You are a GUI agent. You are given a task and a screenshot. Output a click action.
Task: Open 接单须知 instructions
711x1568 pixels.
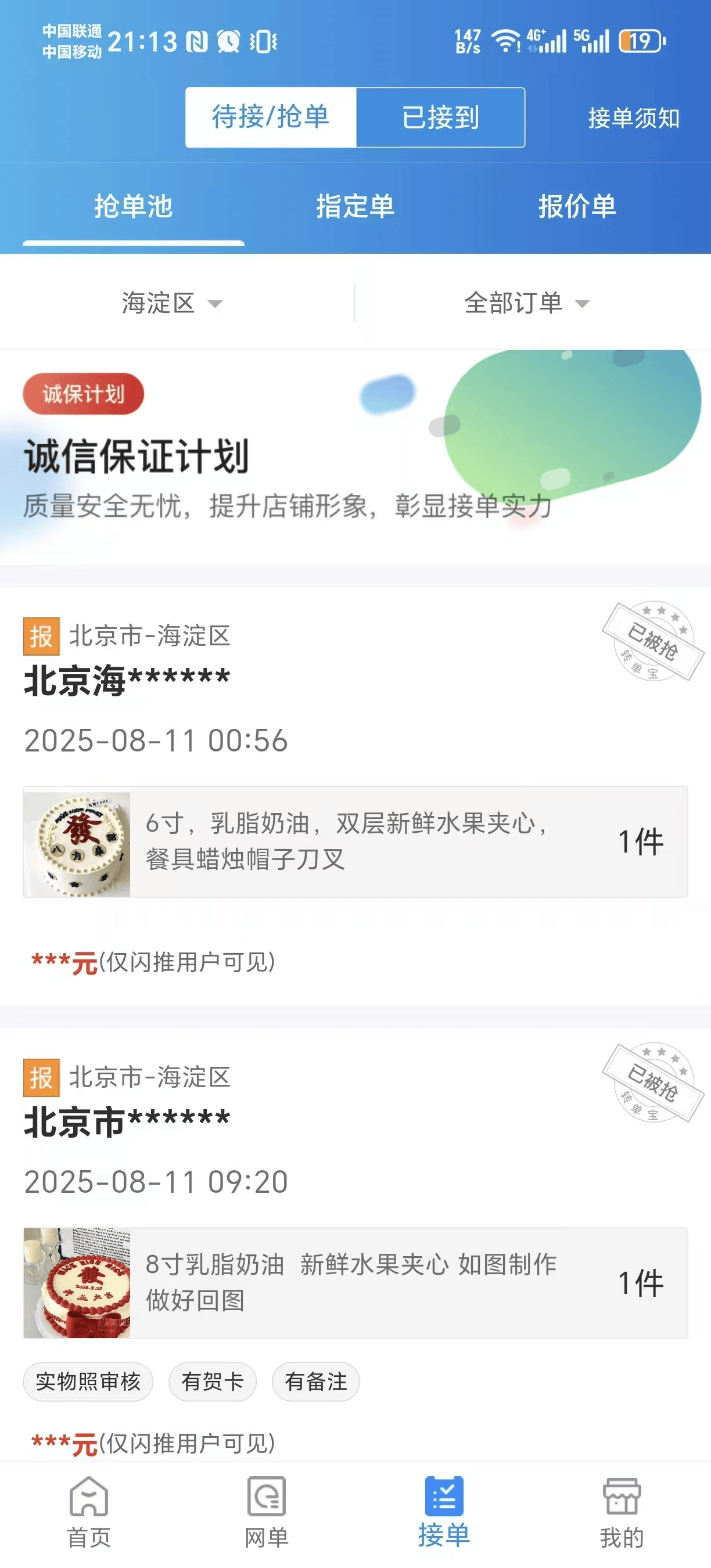pyautogui.click(x=635, y=117)
